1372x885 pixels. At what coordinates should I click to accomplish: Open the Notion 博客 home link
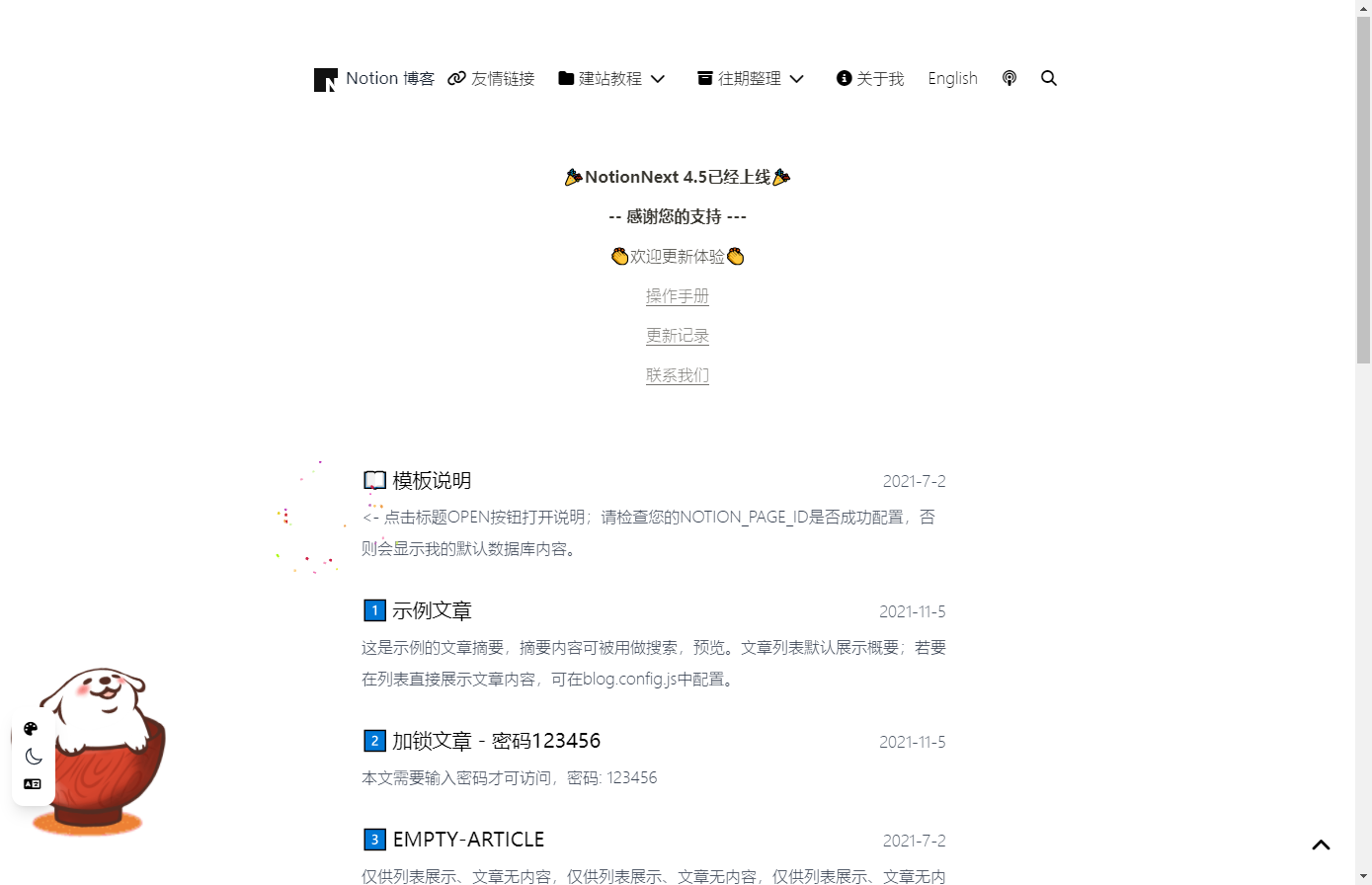pos(374,79)
